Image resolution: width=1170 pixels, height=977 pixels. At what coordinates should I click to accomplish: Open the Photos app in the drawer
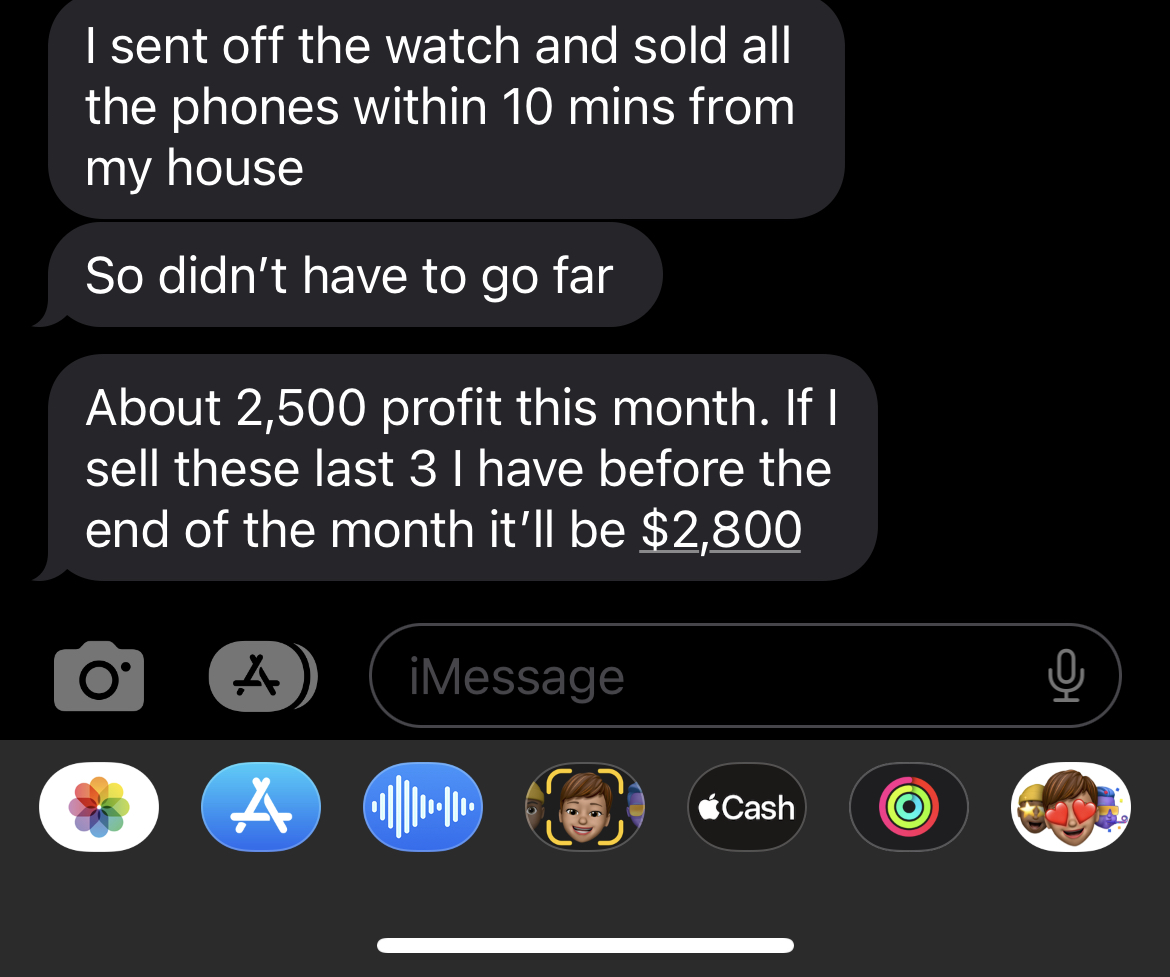98,807
